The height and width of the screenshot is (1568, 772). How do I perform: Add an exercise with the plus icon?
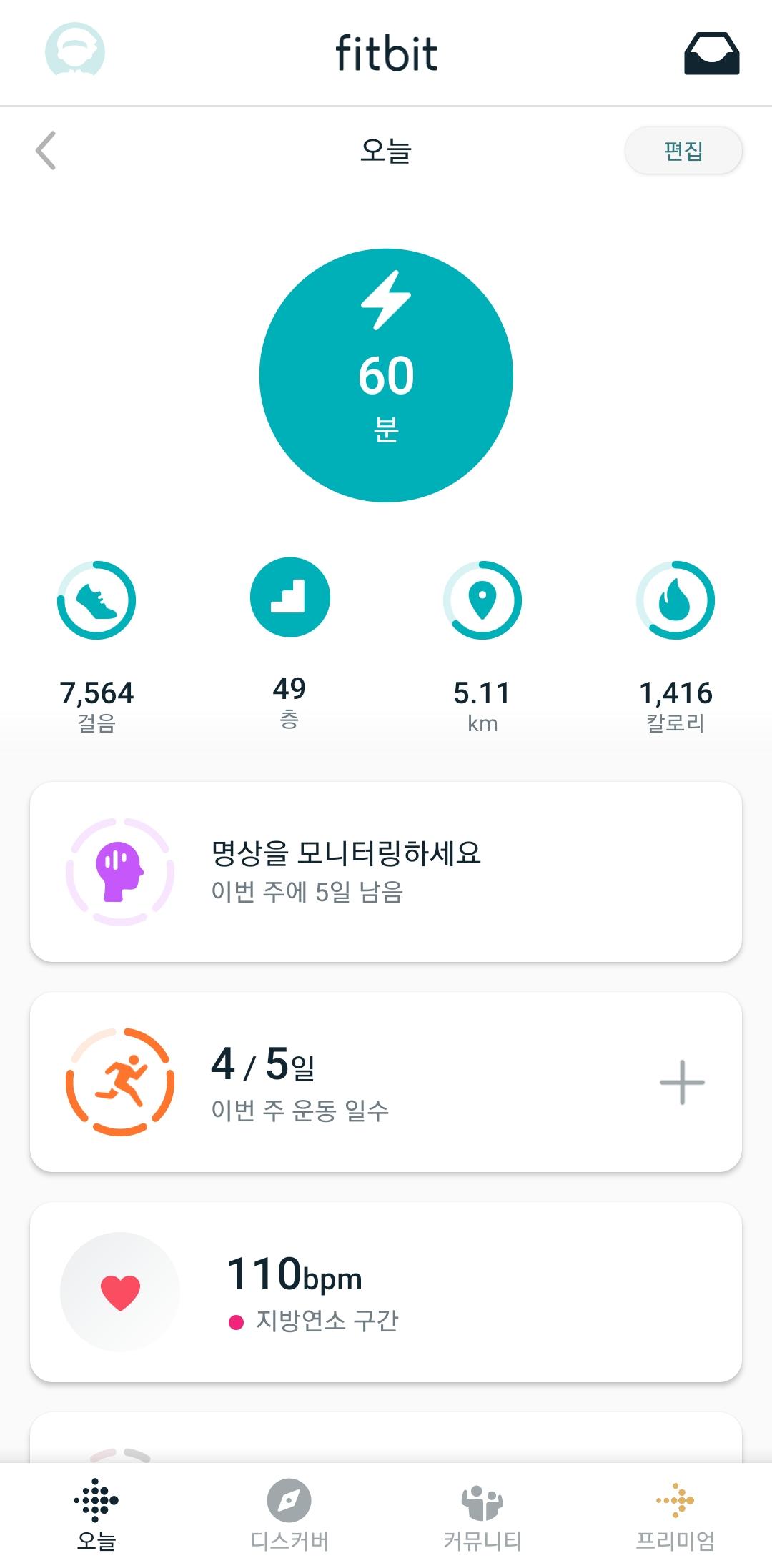click(x=682, y=1082)
